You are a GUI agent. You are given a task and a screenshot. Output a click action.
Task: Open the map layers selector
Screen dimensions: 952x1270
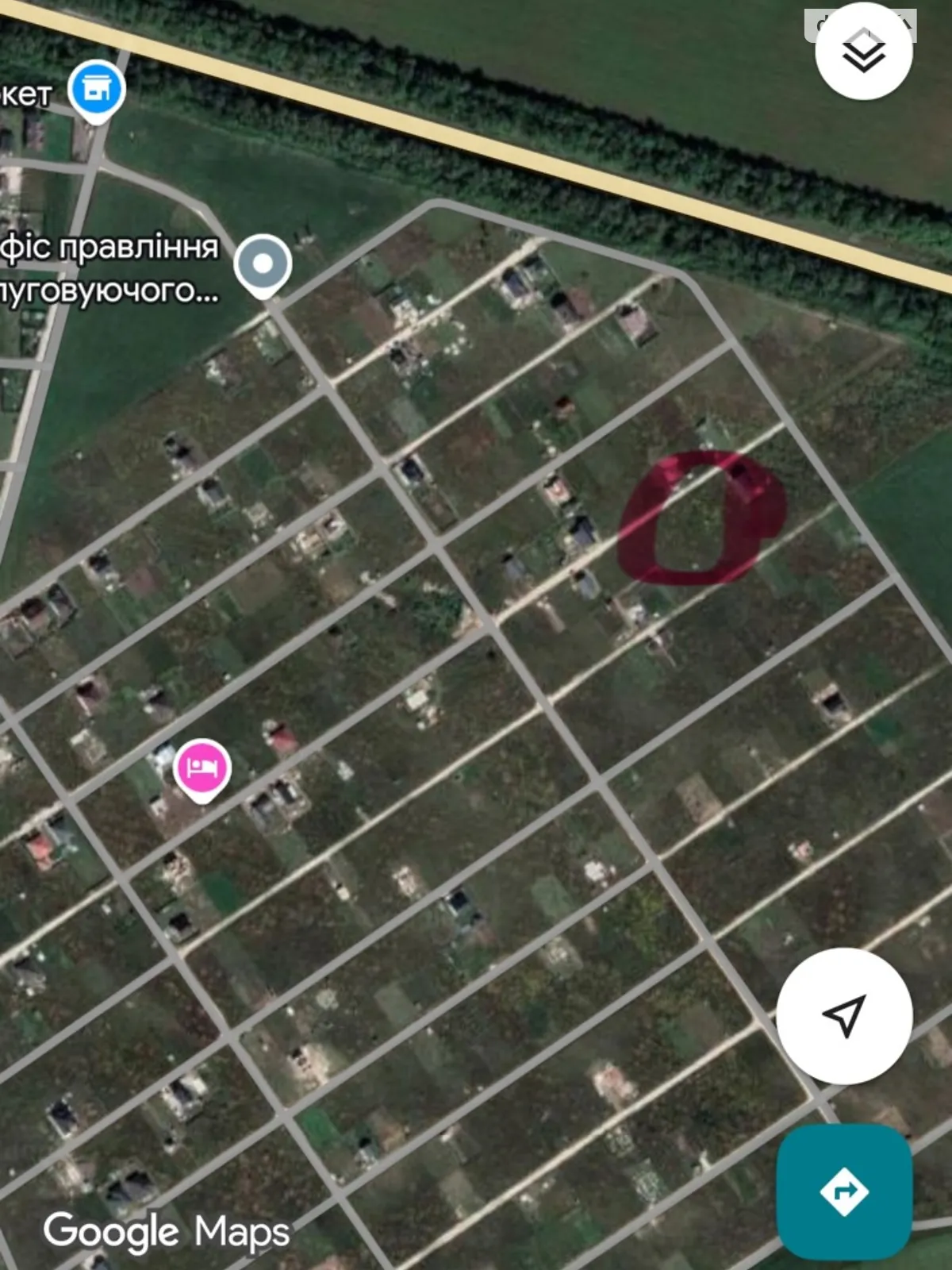[863, 52]
